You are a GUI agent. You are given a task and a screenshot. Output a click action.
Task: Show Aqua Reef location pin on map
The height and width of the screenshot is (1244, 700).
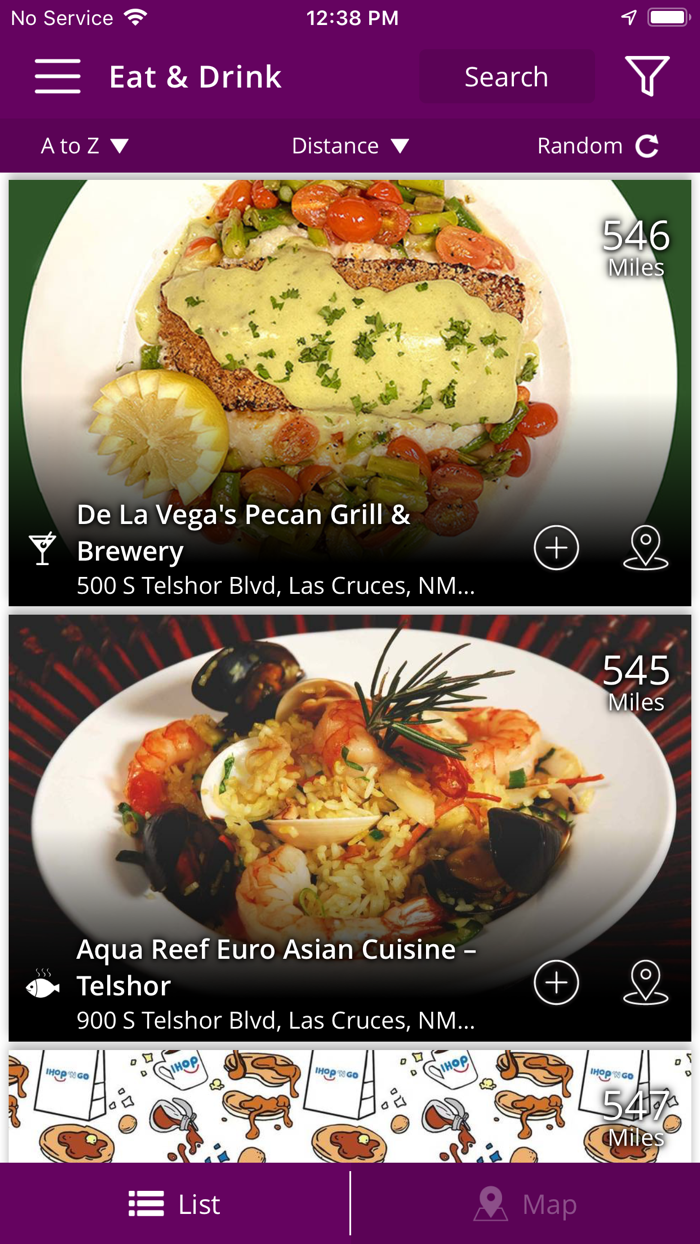(x=645, y=983)
